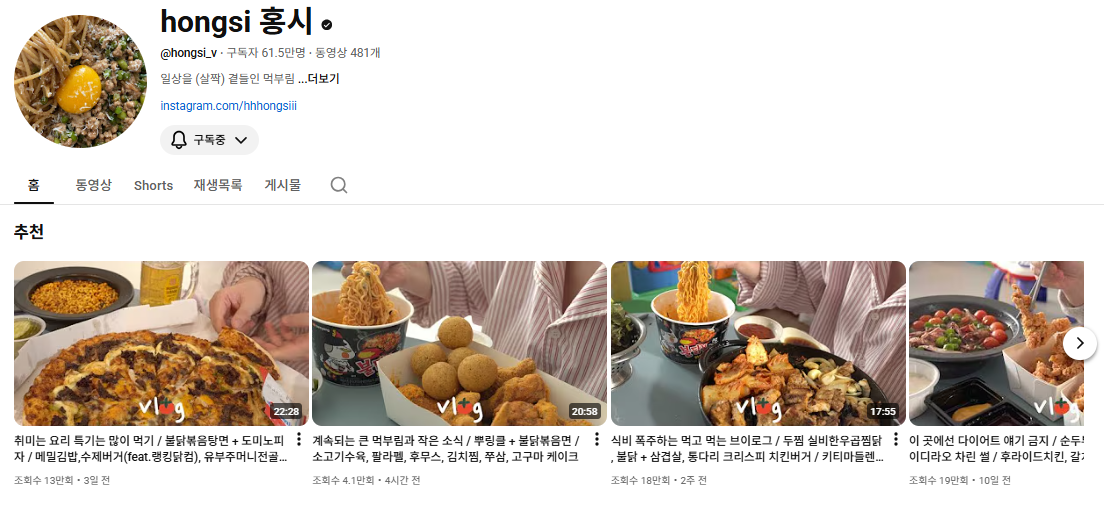This screenshot has height=507, width=1104.
Task: Open the 다이어트 얘기 금지 video
Action: click(x=995, y=343)
